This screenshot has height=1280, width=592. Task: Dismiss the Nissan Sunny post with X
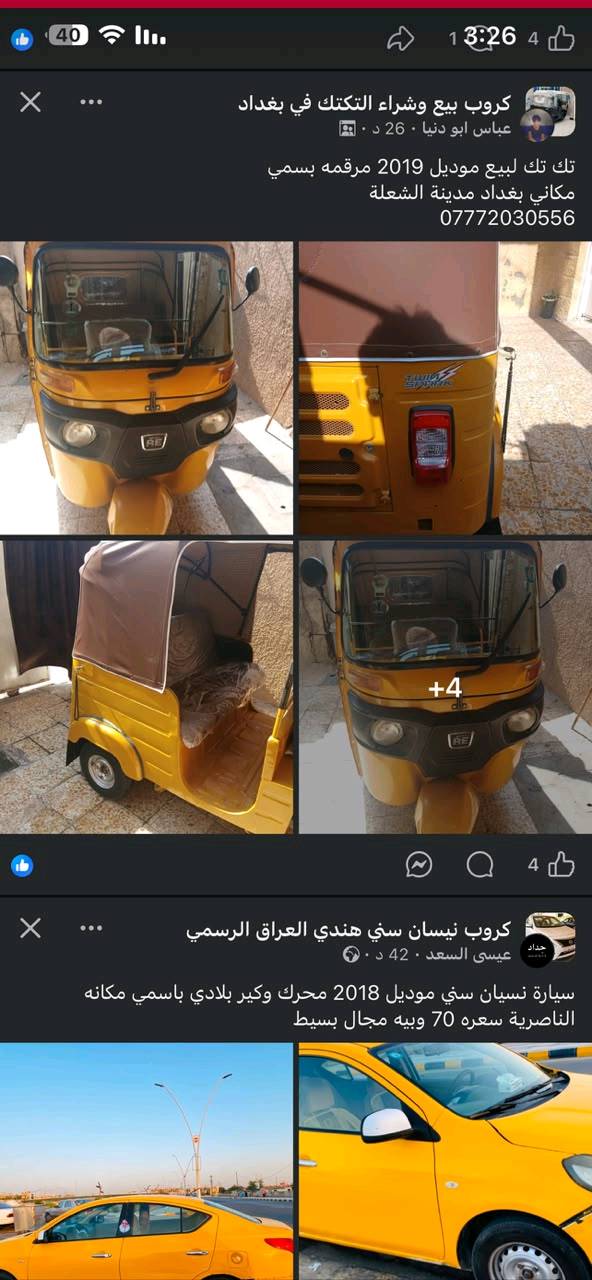tap(31, 929)
